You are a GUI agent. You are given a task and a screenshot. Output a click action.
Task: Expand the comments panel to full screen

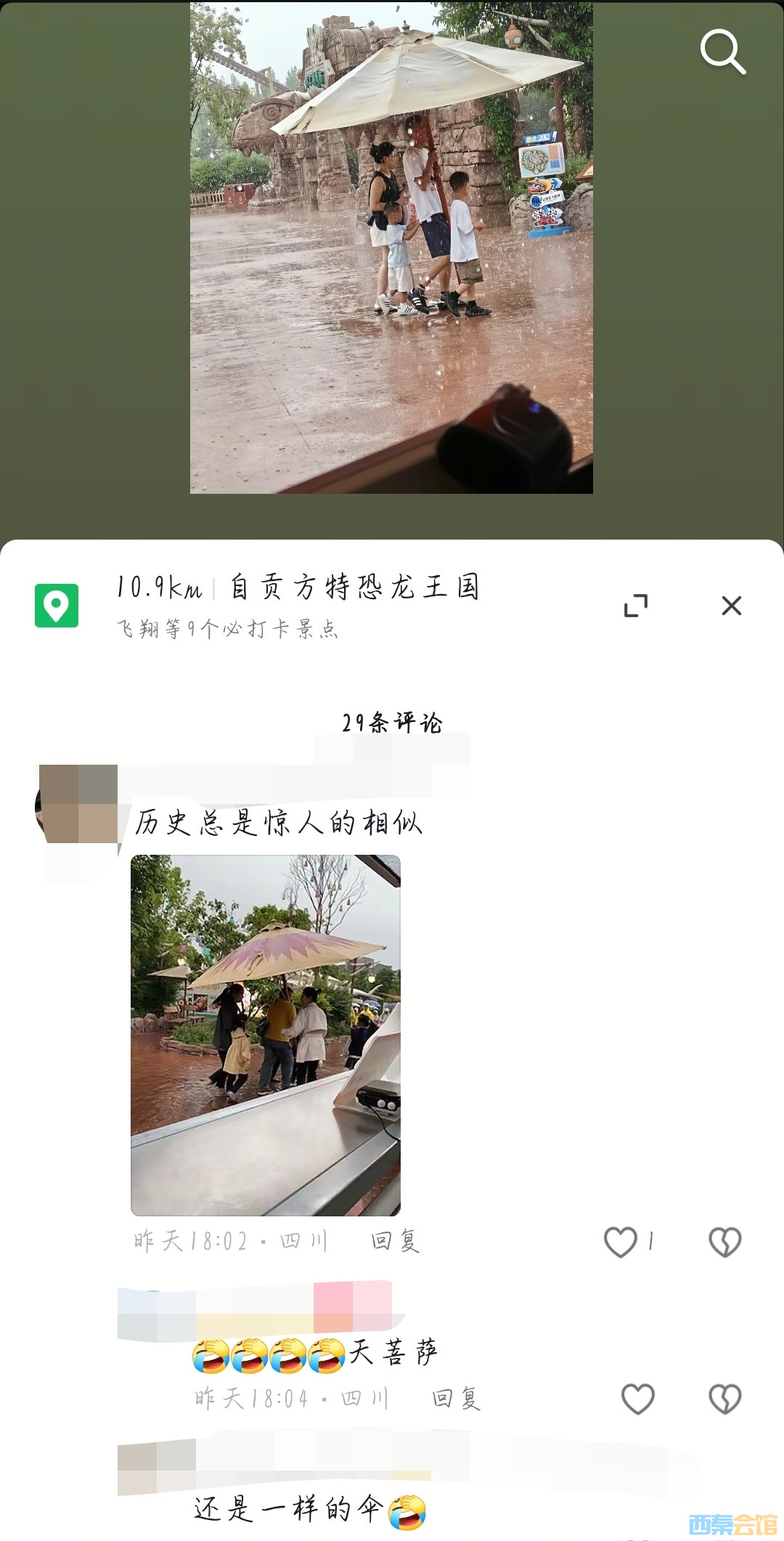point(636,606)
